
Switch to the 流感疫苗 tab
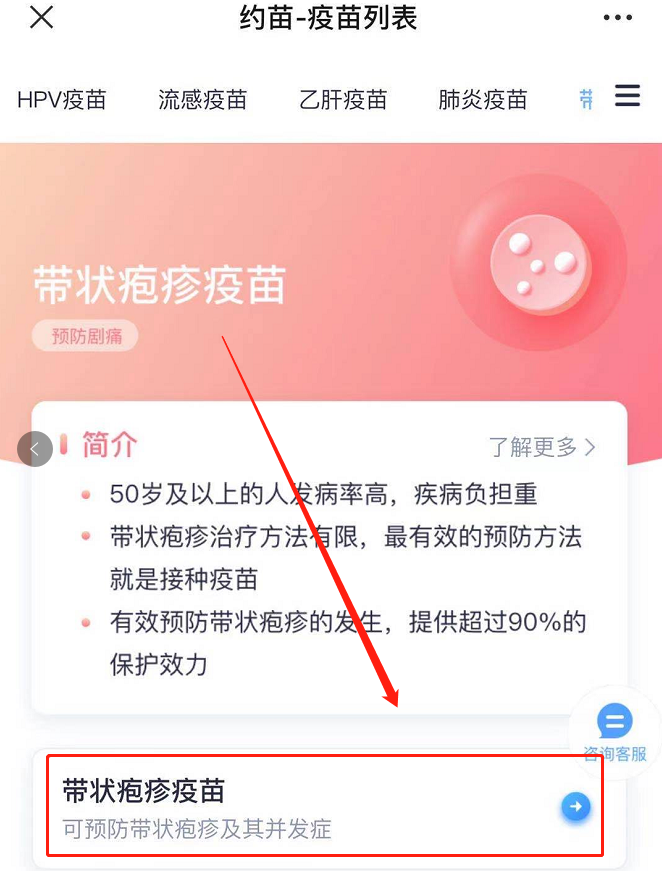pyautogui.click(x=202, y=100)
